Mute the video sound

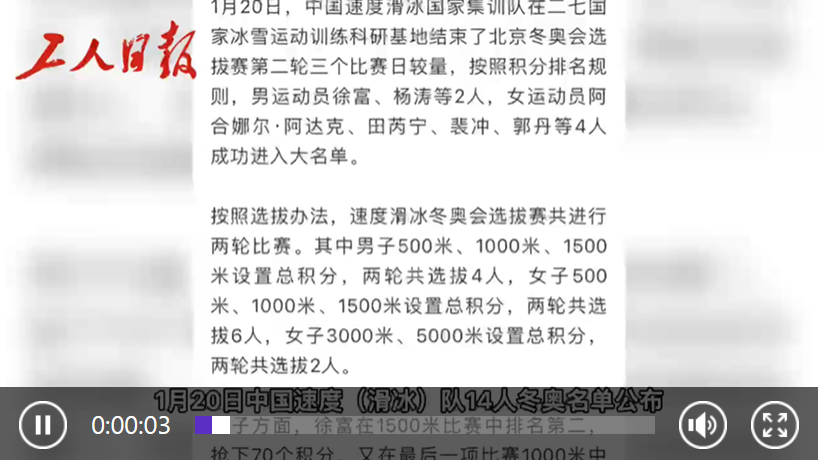[x=702, y=425]
